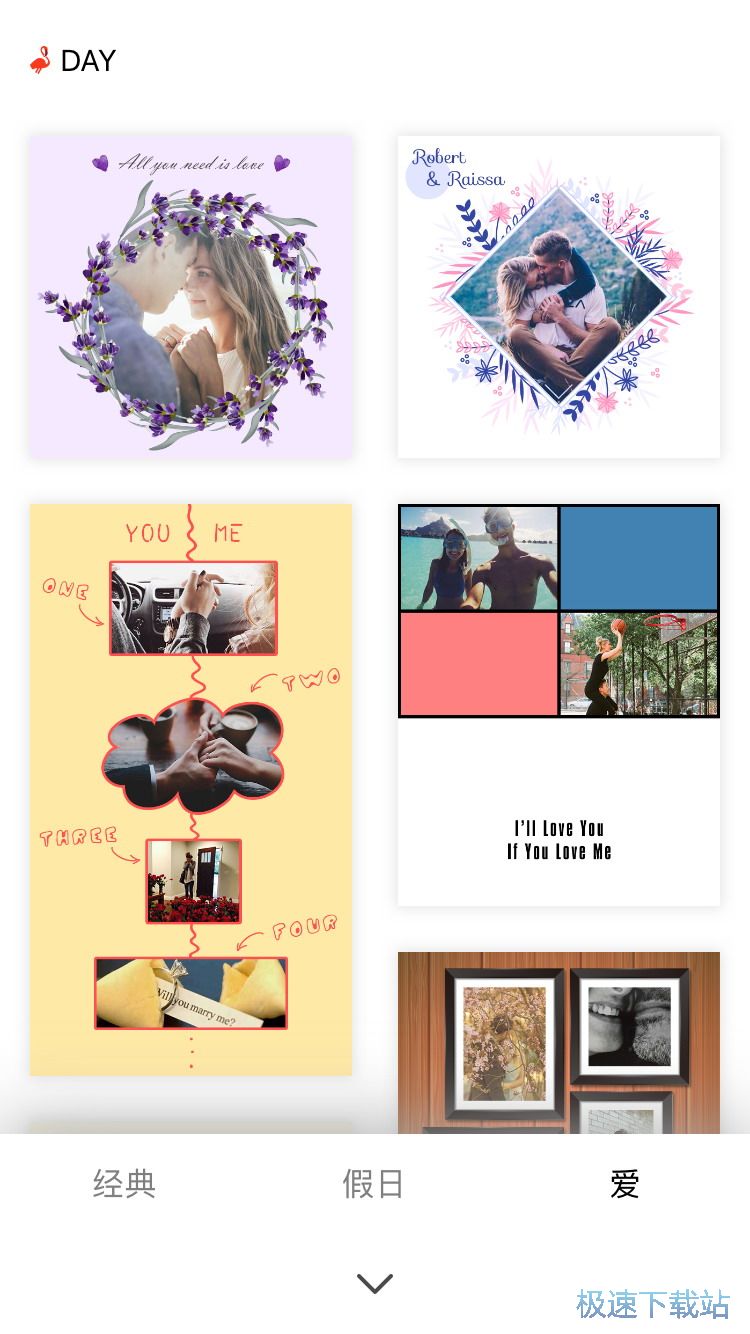Choose the I'll Love You collage template
The width and height of the screenshot is (750, 1334).
point(558,705)
